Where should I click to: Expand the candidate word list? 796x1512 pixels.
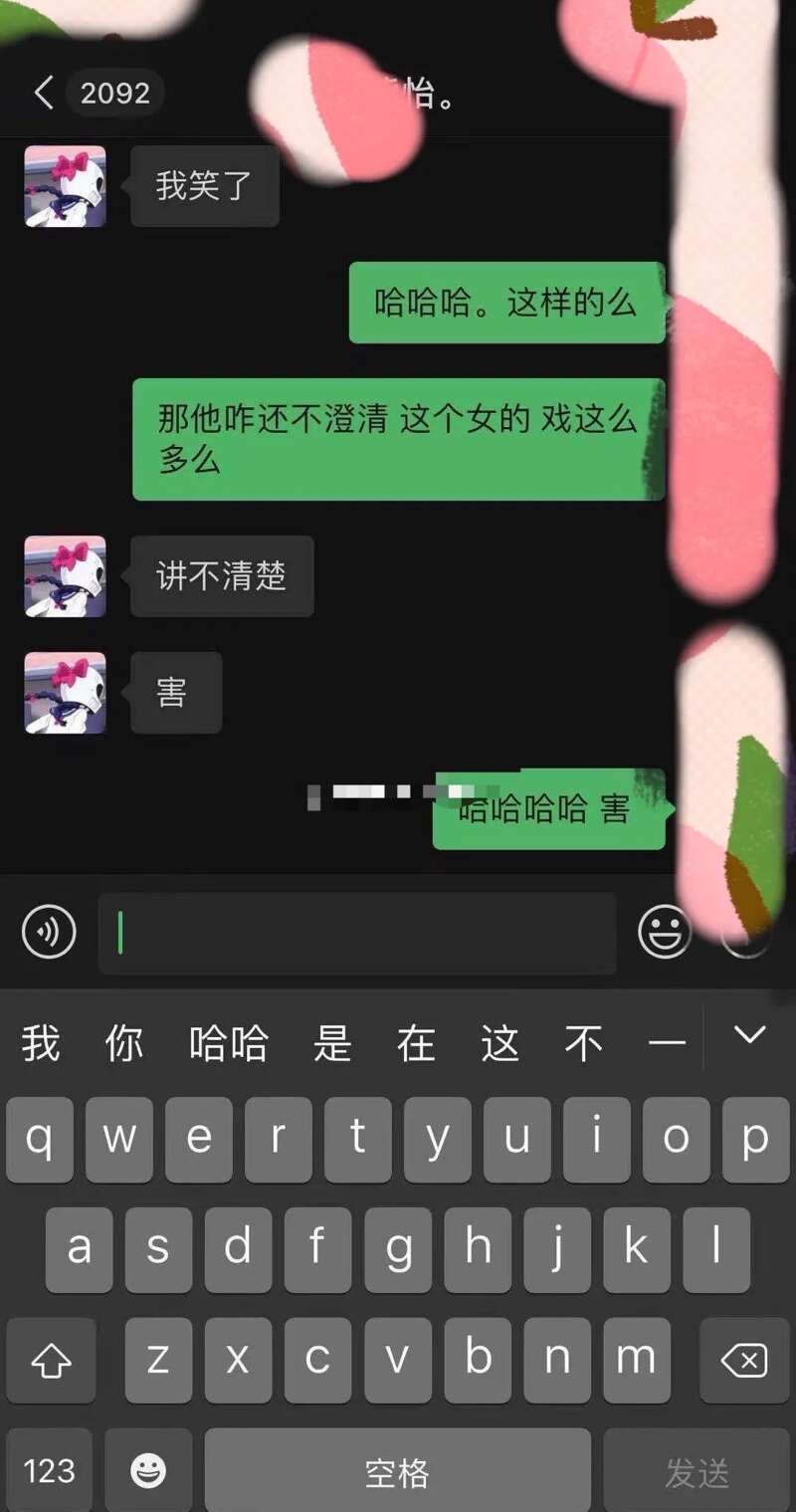(749, 1035)
